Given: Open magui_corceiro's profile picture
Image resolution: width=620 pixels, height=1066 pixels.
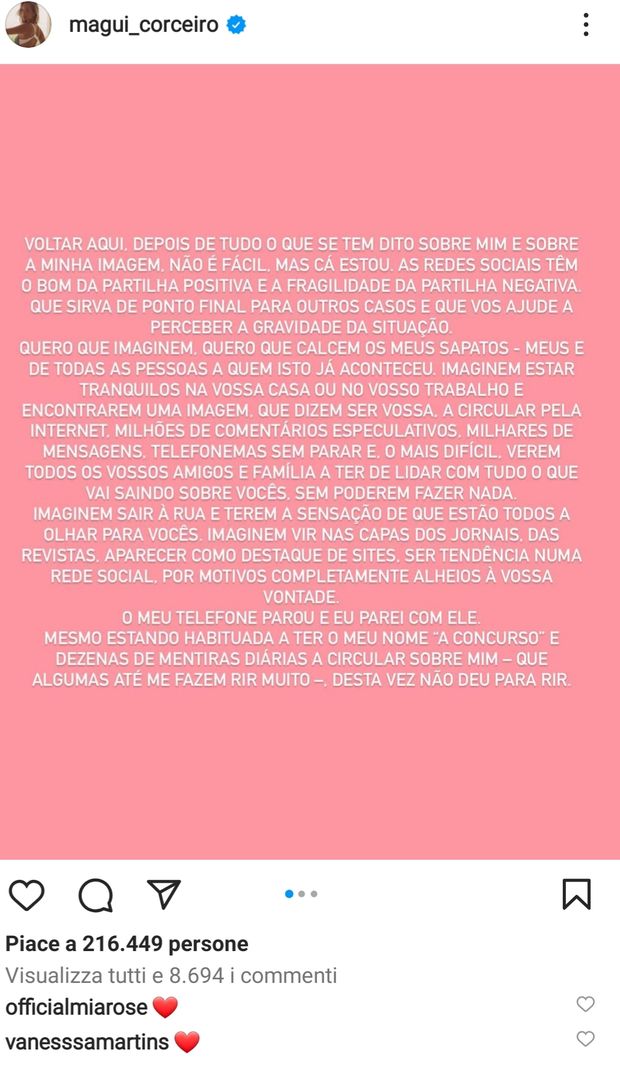Looking at the screenshot, I should click(x=27, y=25).
